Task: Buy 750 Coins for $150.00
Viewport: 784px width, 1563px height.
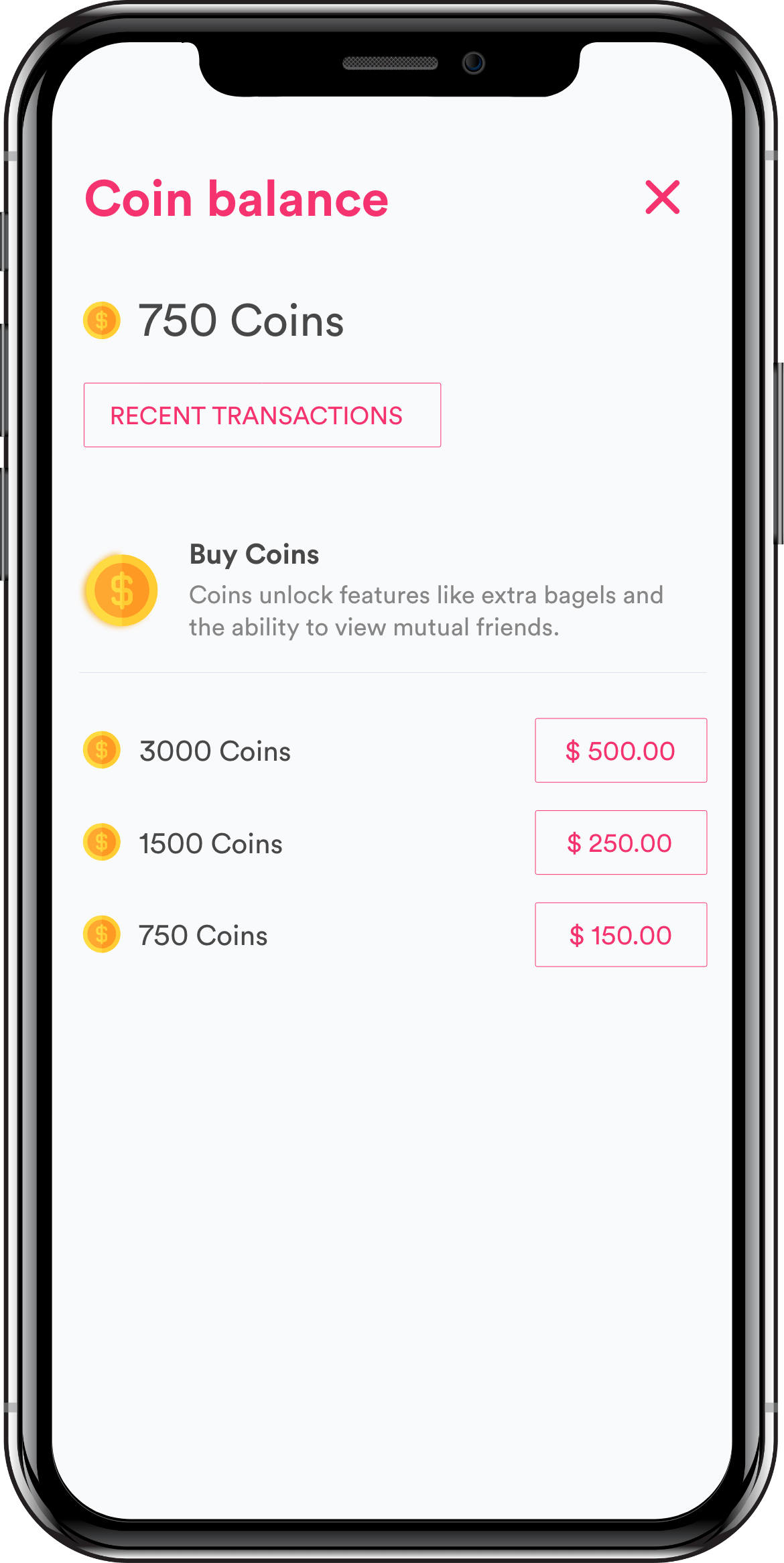Action: 620,934
